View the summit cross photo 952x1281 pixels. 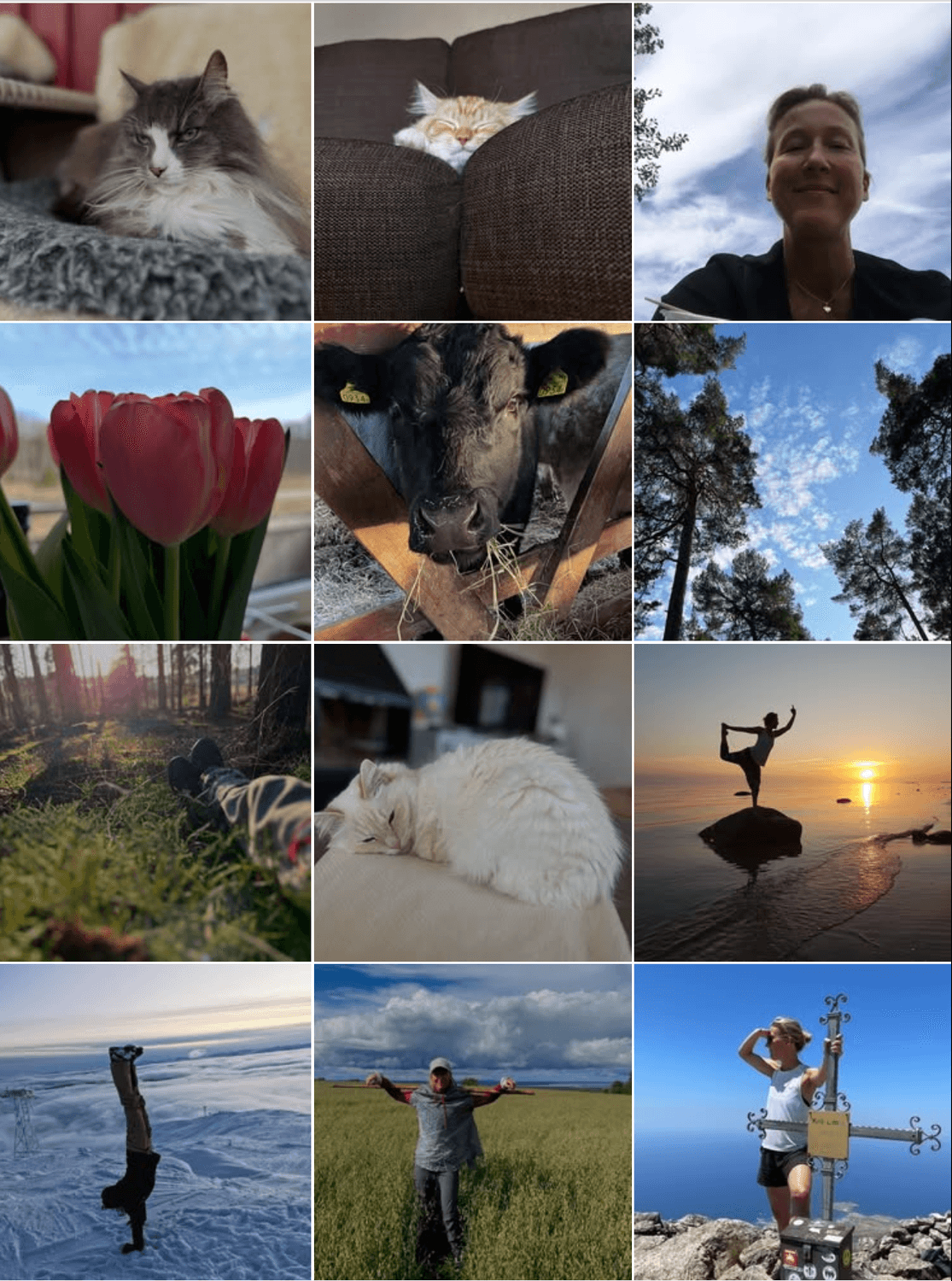(x=792, y=1122)
